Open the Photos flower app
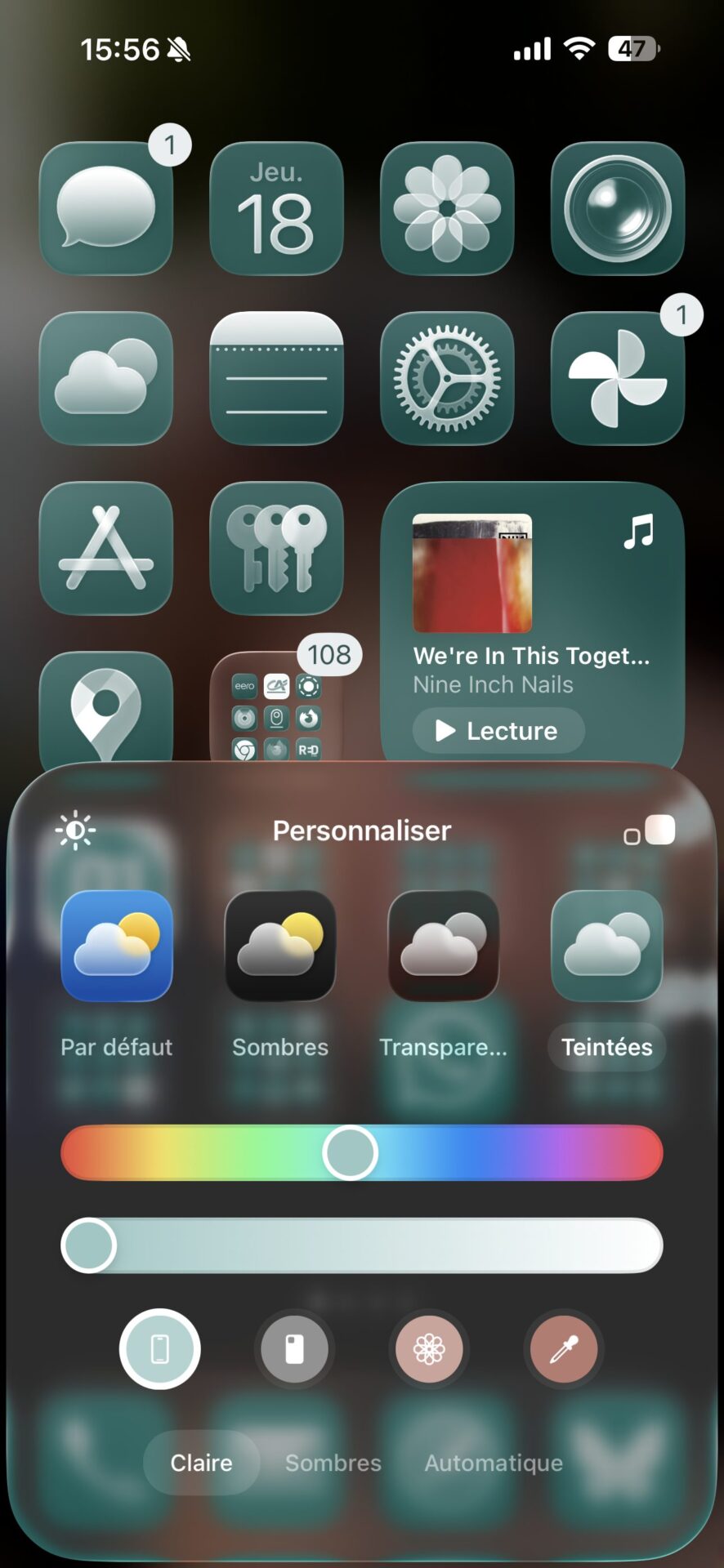 point(447,208)
